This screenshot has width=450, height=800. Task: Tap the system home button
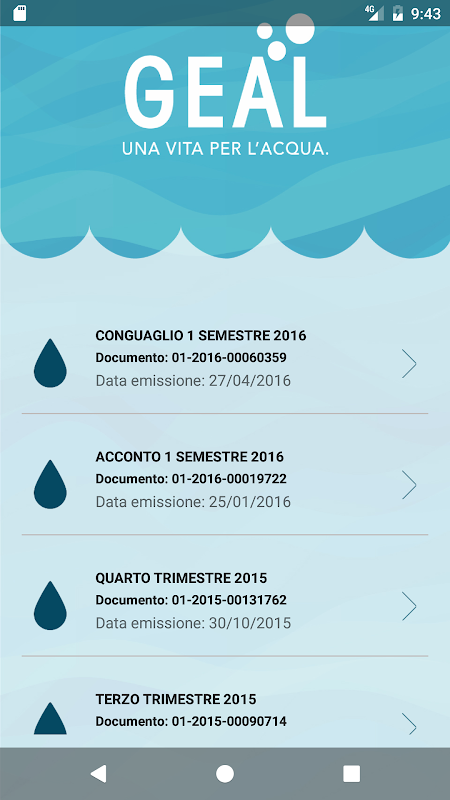224,773
